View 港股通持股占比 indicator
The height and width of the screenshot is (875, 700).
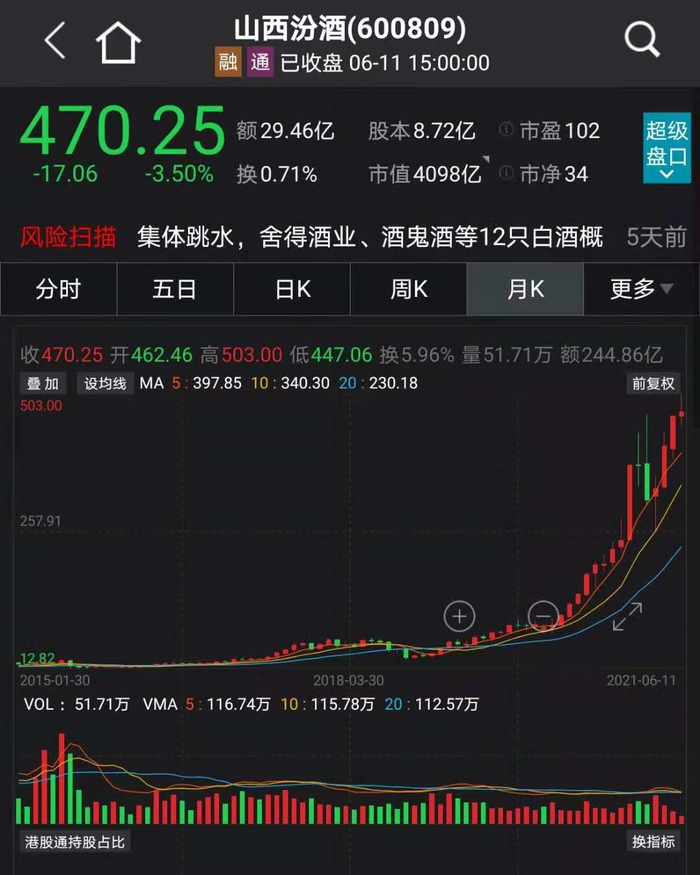point(76,841)
